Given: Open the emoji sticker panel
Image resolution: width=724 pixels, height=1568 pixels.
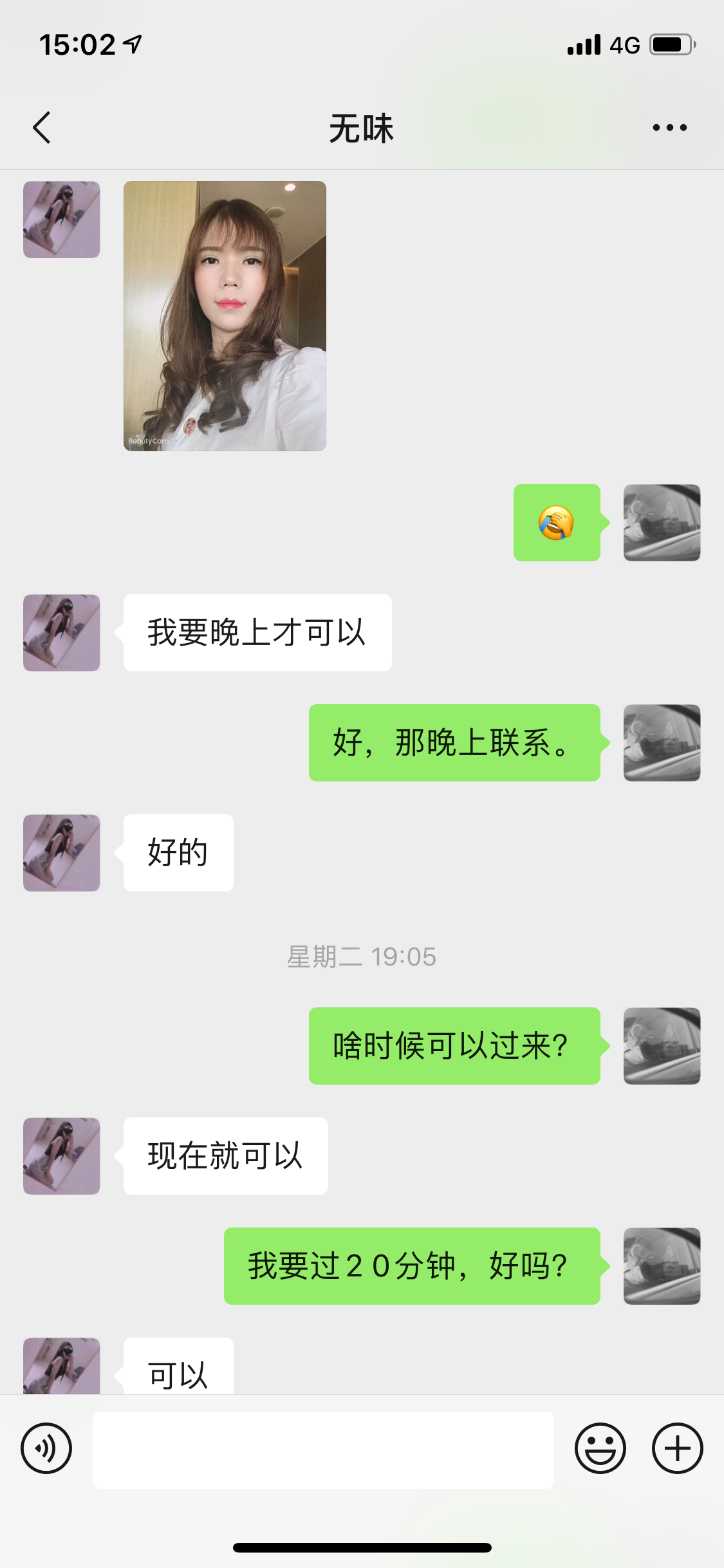Looking at the screenshot, I should 600,1448.
